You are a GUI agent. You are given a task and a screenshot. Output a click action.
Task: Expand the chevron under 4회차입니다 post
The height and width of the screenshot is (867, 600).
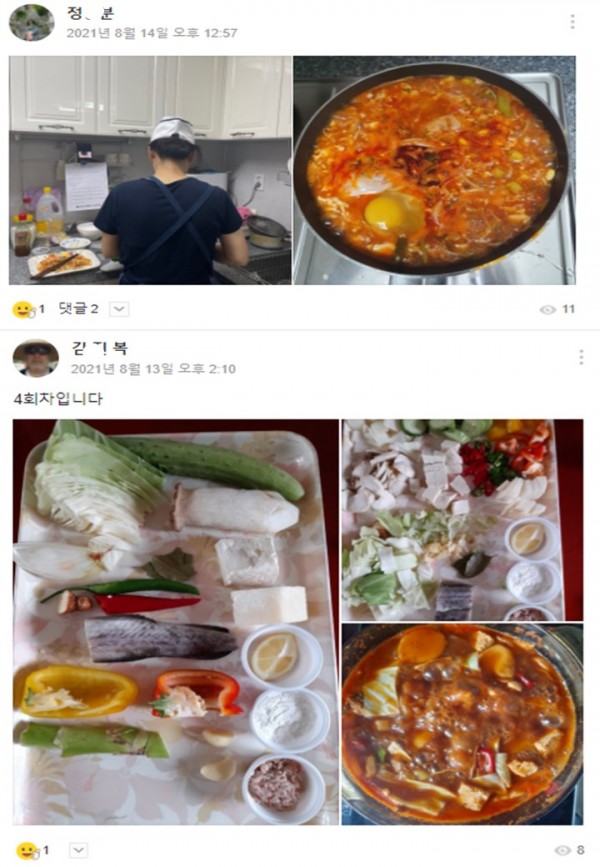(x=78, y=850)
